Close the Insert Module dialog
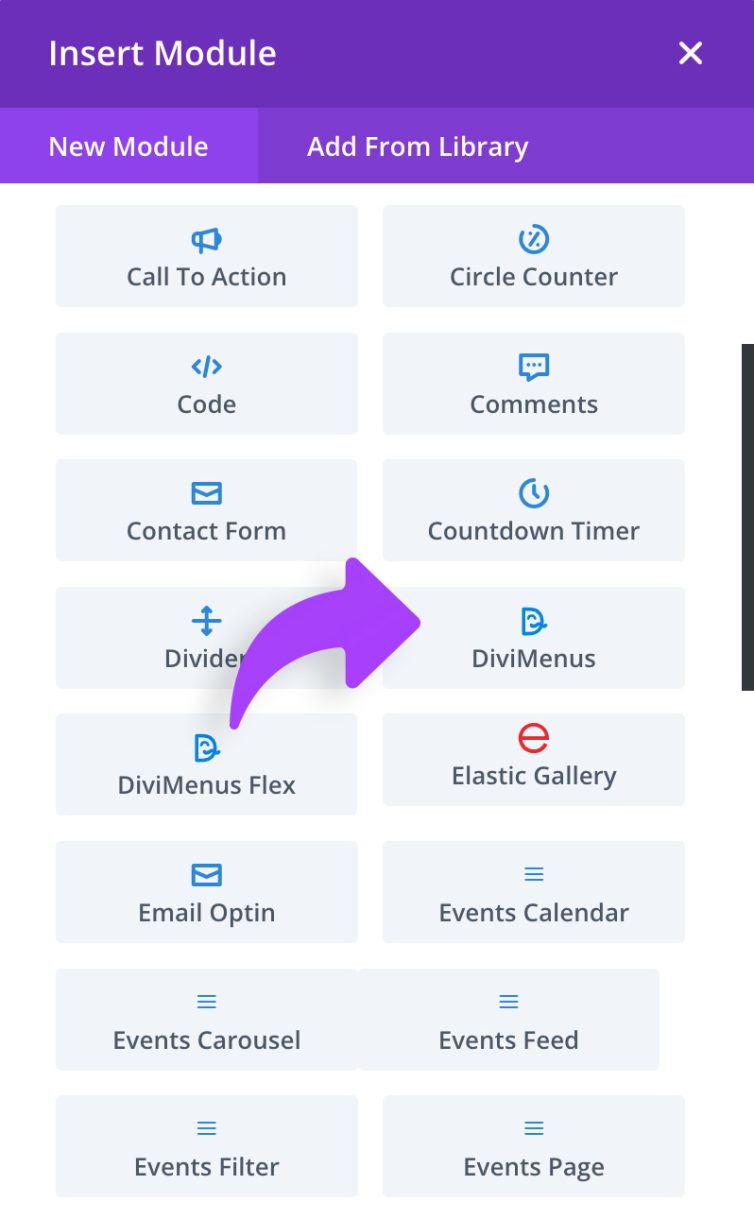Image resolution: width=754 pixels, height=1219 pixels. pyautogui.click(x=690, y=54)
